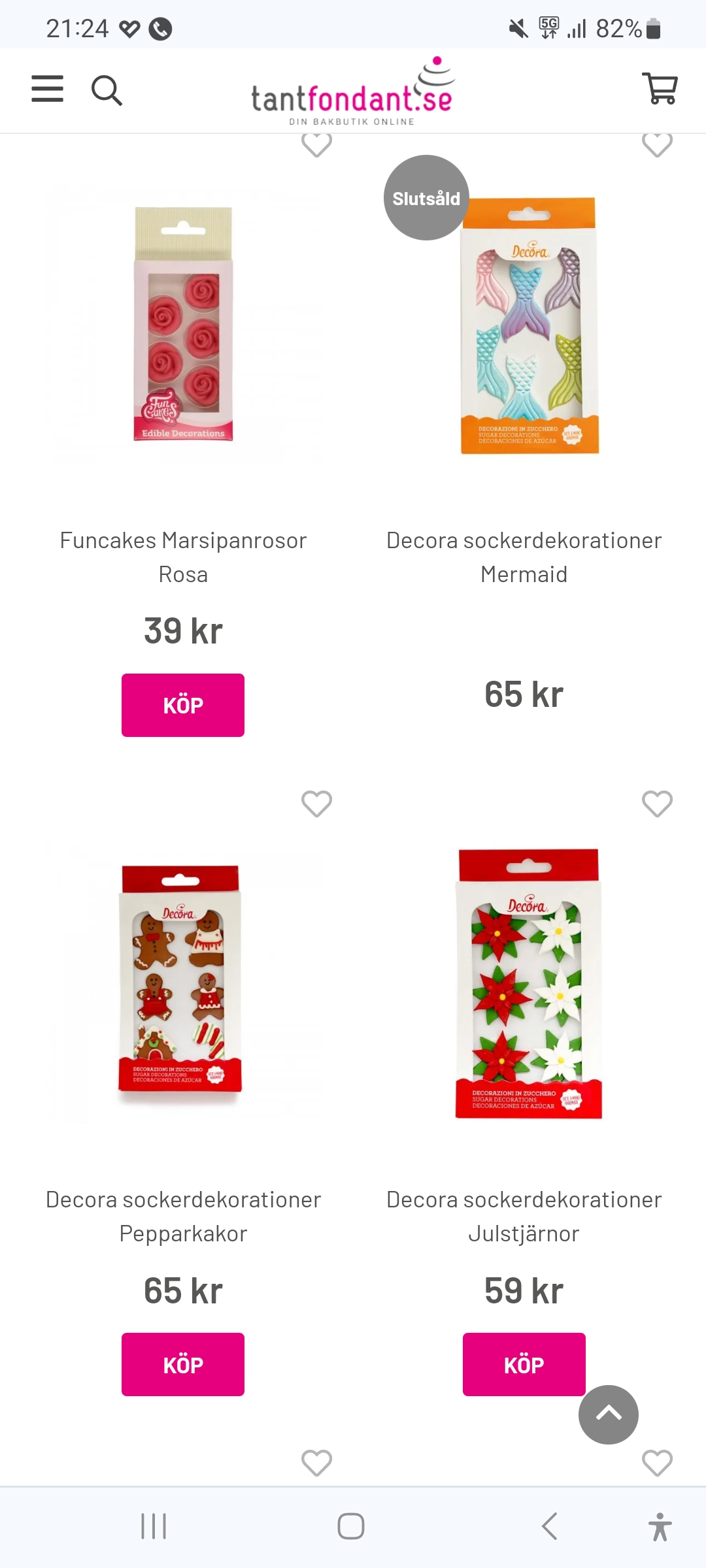Screen dimensions: 706x1568
Task: Favorite Decora sockerdekorationer Pepparkakor
Action: coord(316,804)
